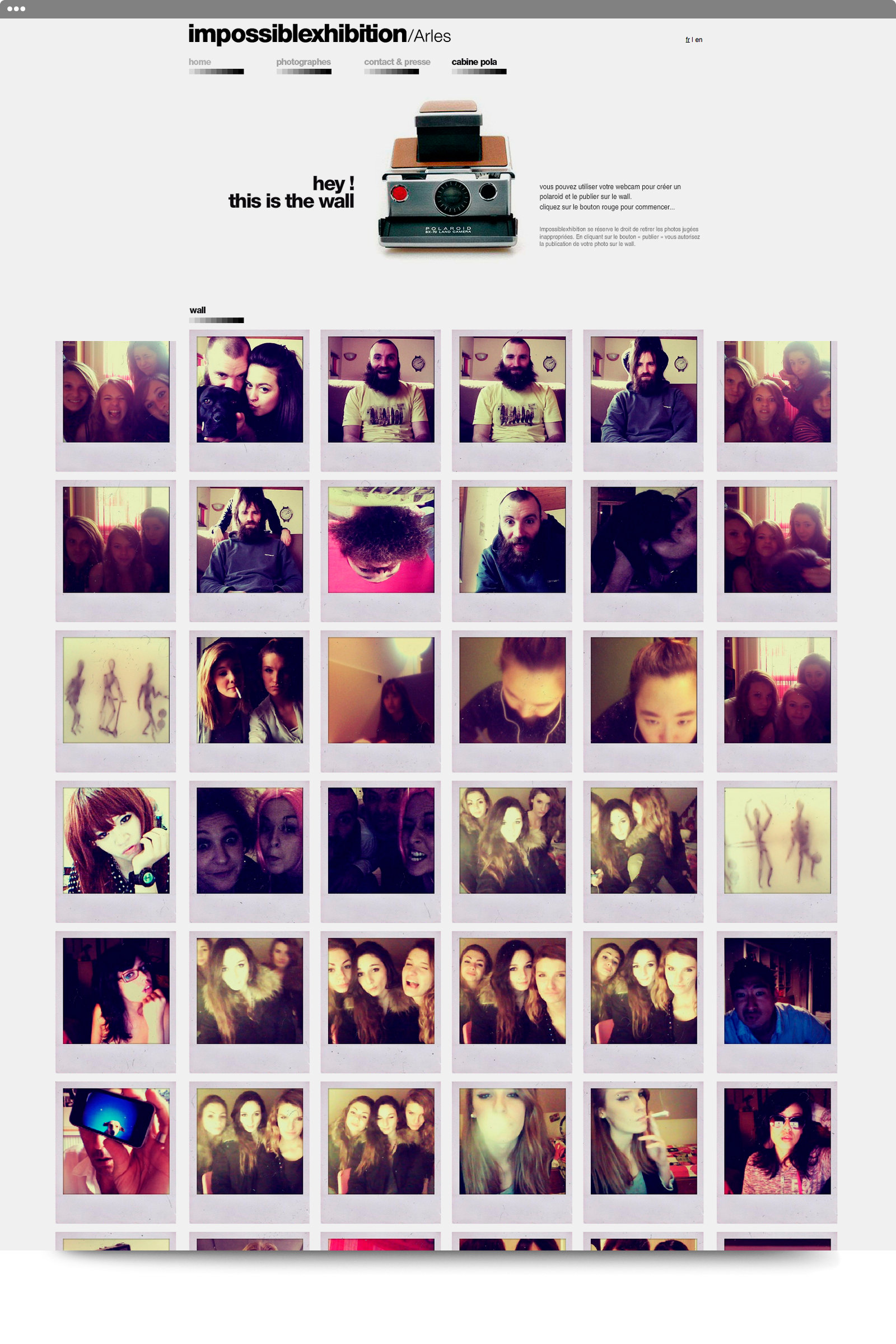View polaroid of three skeleton figure drawings

pyautogui.click(x=116, y=690)
